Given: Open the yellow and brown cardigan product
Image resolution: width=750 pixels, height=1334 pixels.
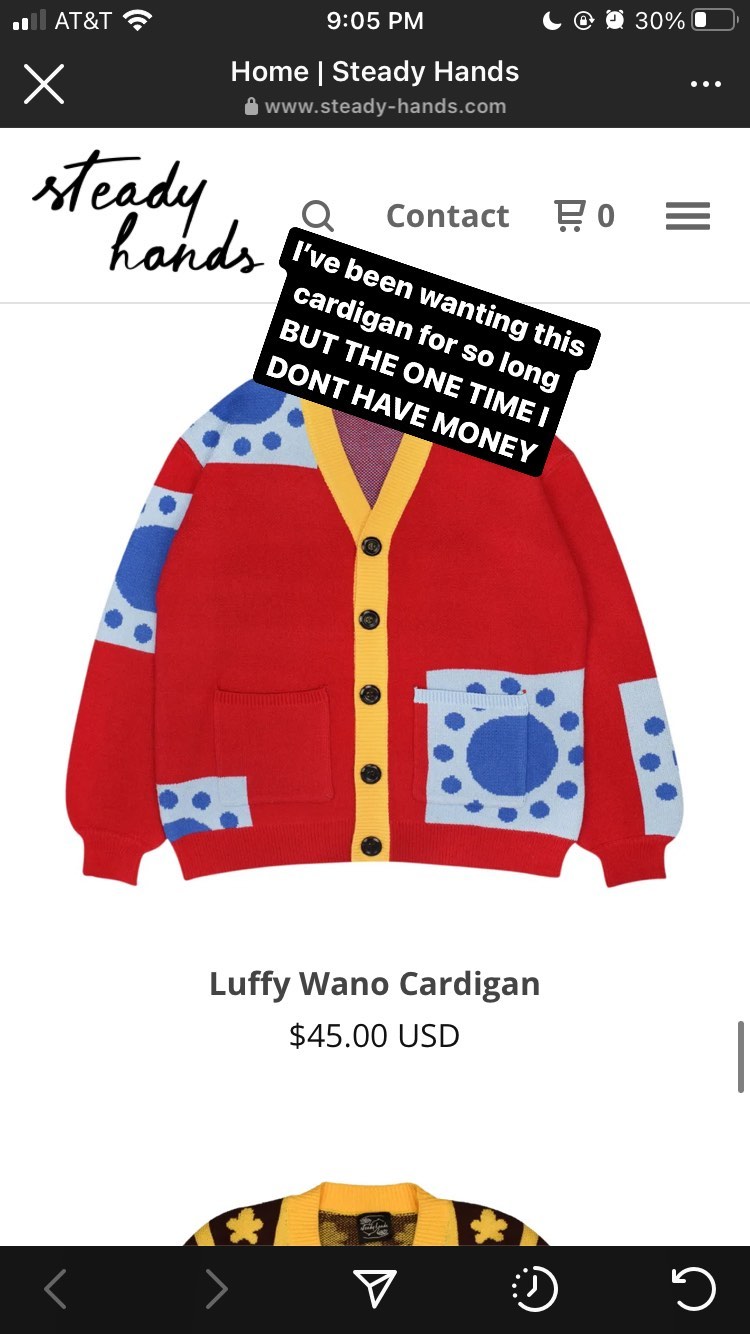Looking at the screenshot, I should [x=374, y=1213].
